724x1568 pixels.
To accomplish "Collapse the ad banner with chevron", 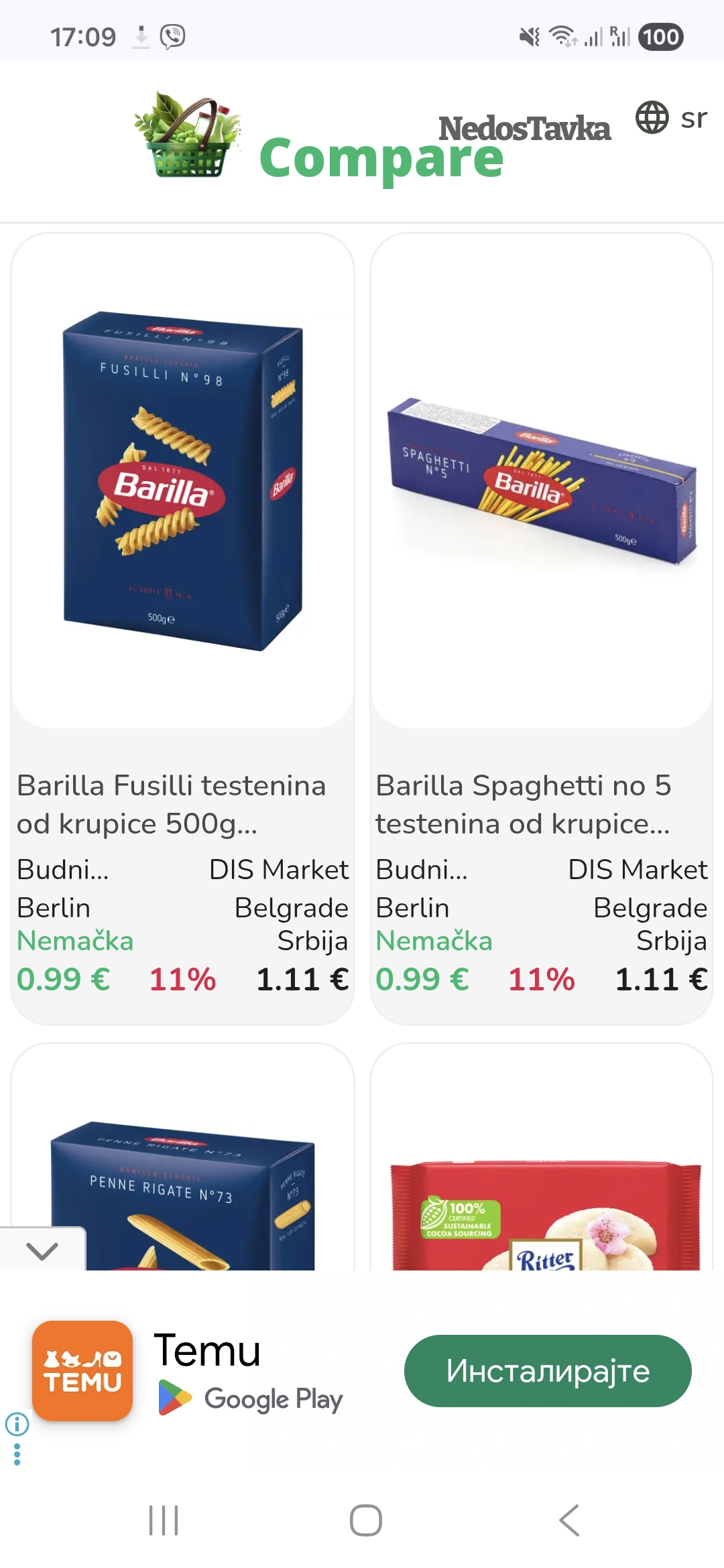I will (42, 1250).
